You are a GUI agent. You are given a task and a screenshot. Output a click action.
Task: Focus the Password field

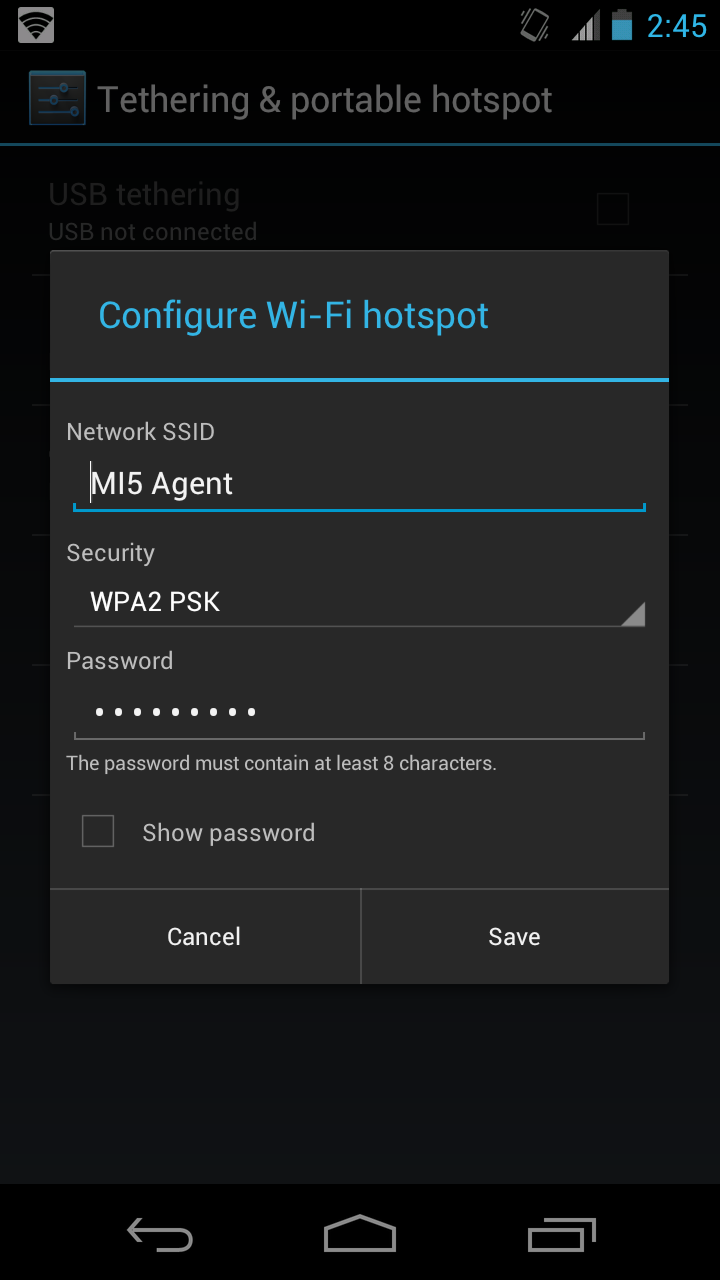[359, 712]
